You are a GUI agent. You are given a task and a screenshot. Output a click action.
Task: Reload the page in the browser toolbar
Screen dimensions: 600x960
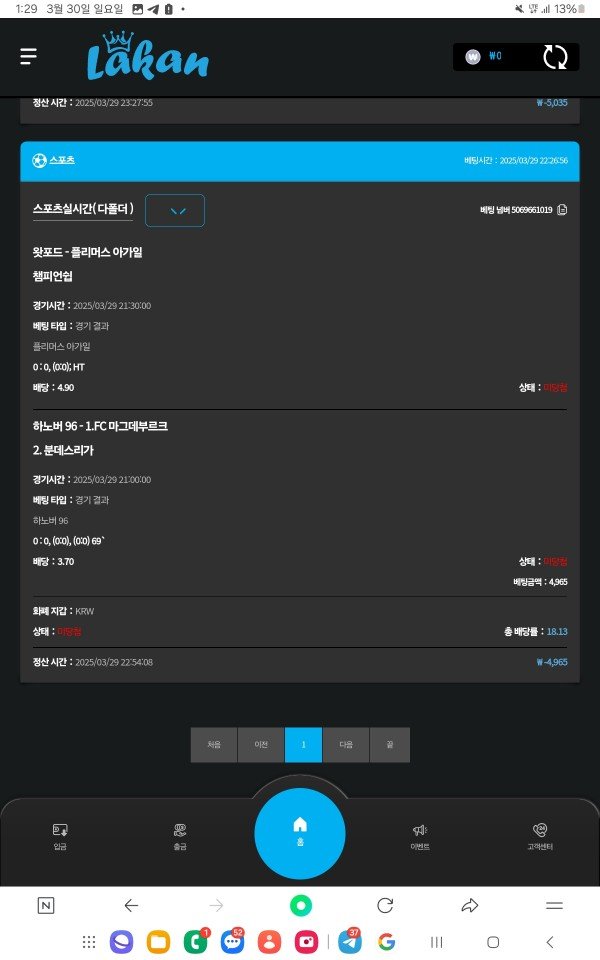pos(385,905)
